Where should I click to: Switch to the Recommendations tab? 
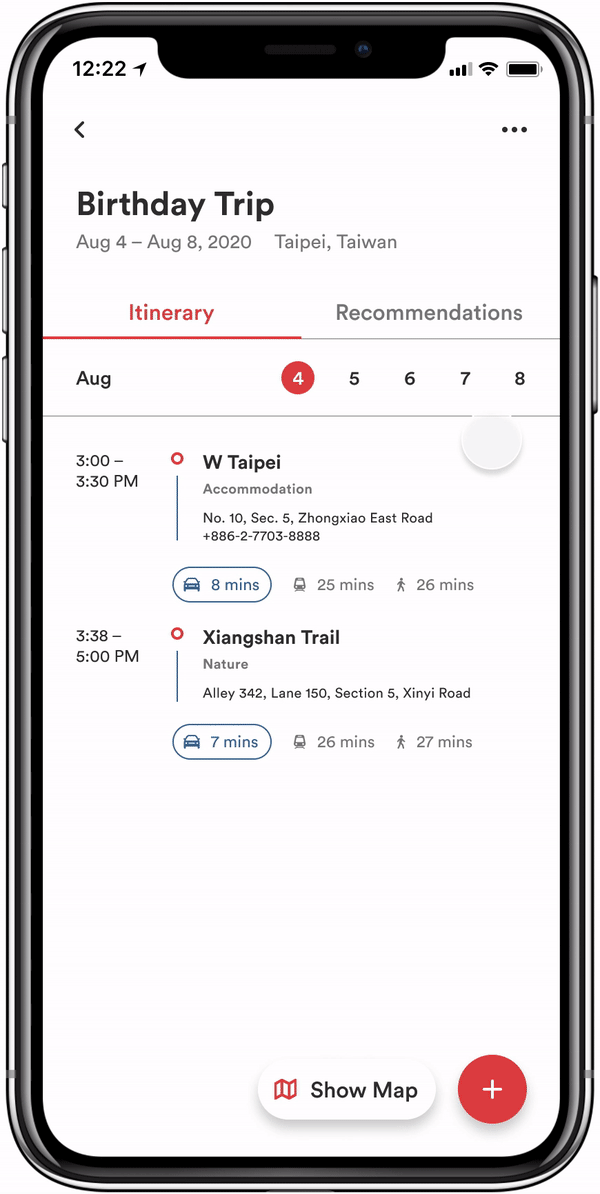point(428,313)
